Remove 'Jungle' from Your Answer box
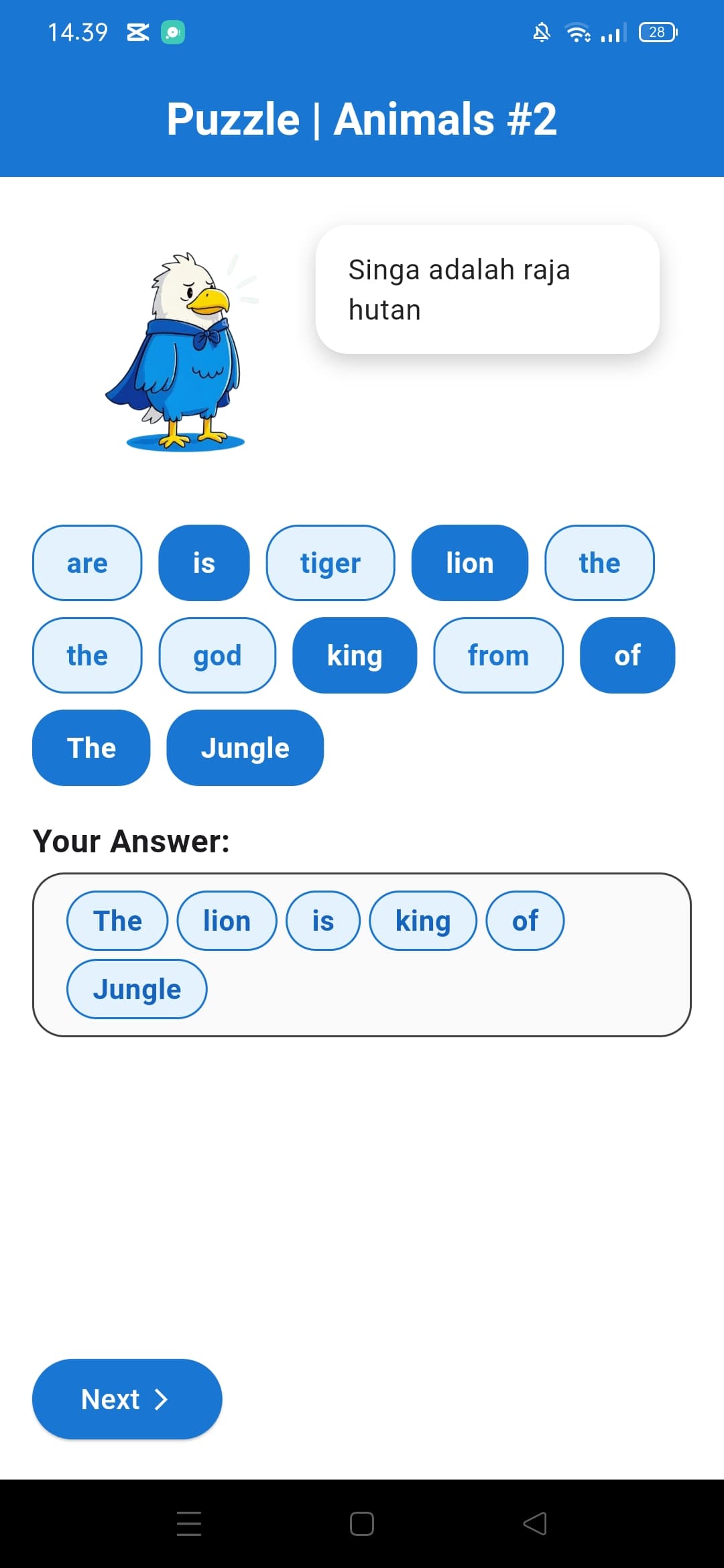 [137, 989]
